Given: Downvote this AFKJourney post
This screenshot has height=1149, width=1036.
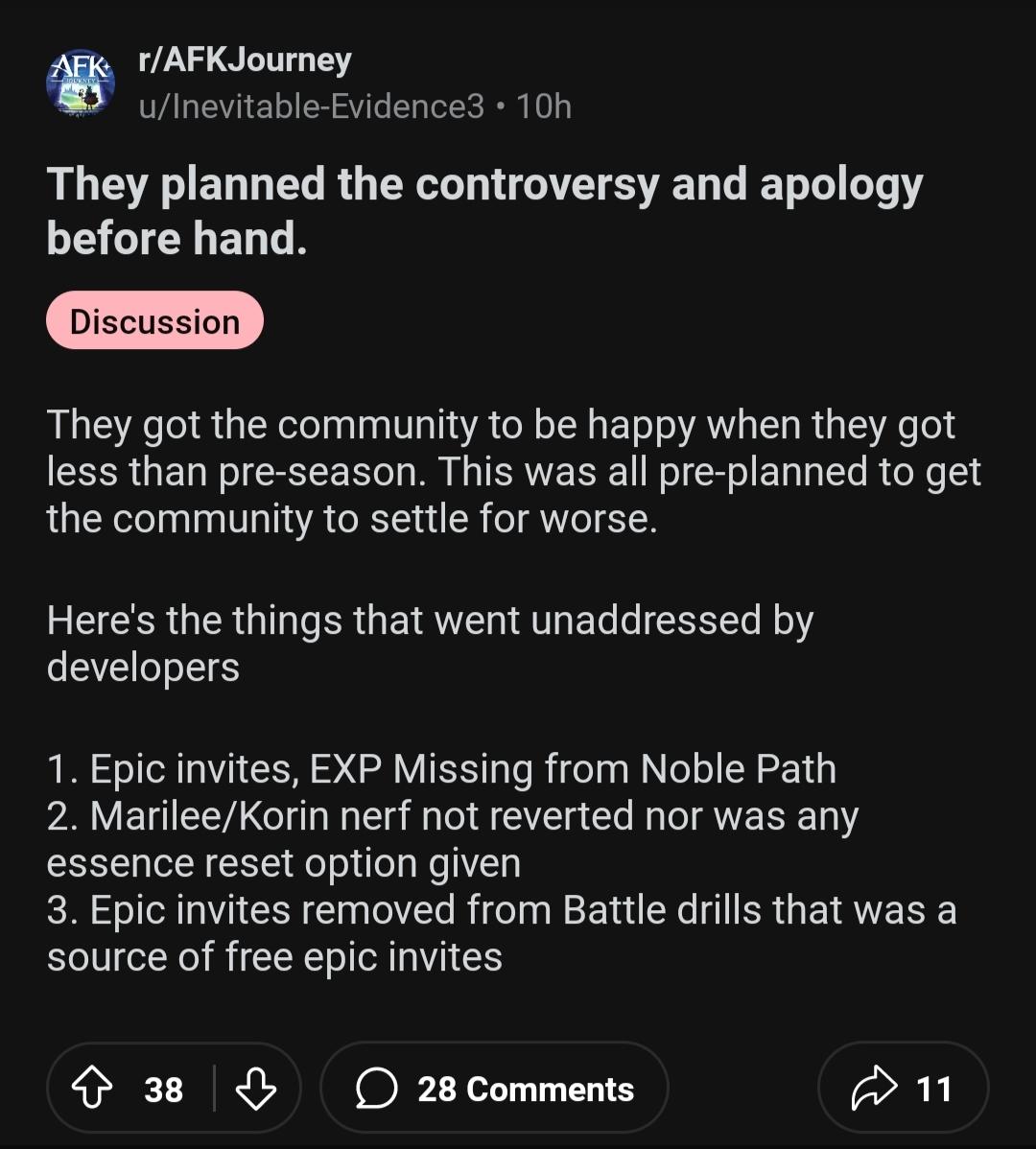Looking at the screenshot, I should click(255, 1089).
